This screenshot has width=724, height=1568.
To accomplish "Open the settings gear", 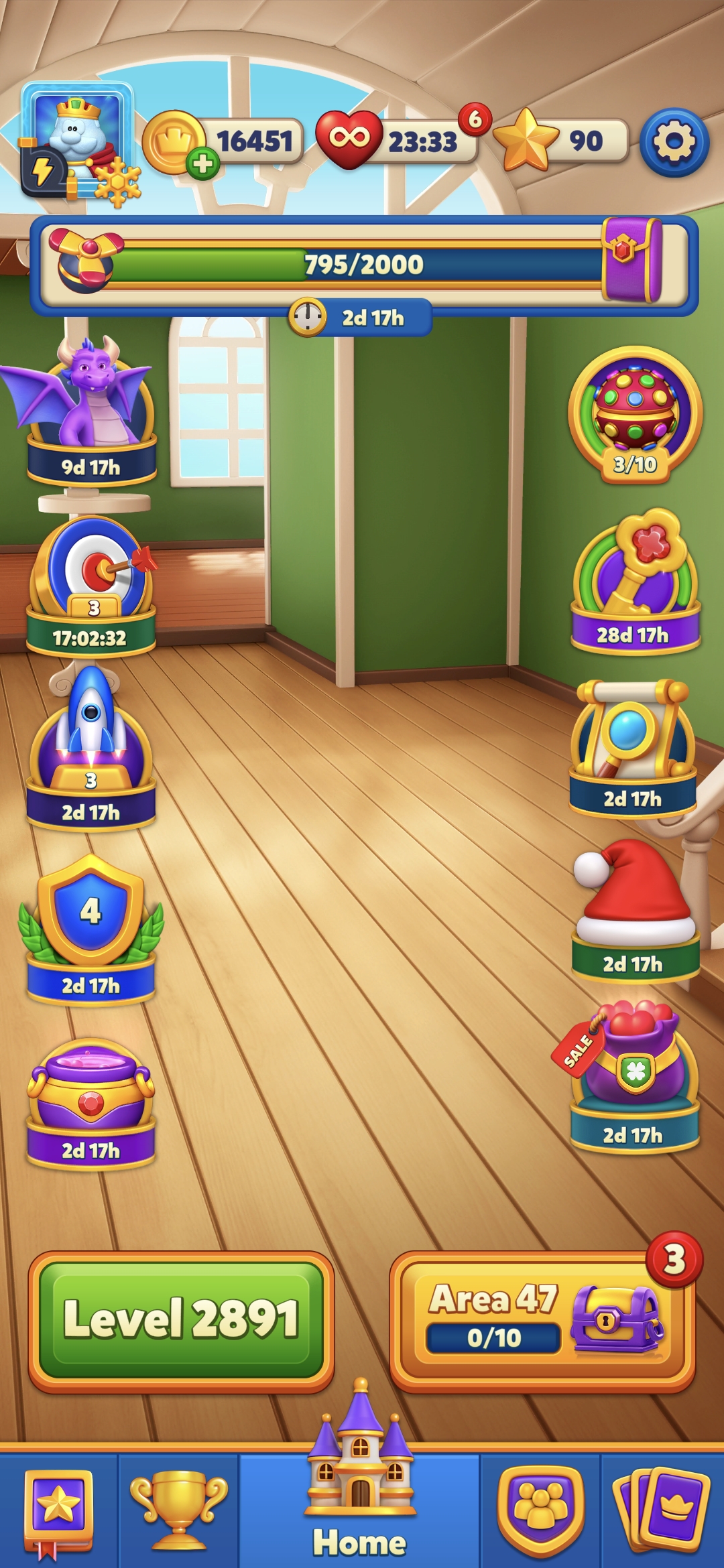I will pos(674,142).
